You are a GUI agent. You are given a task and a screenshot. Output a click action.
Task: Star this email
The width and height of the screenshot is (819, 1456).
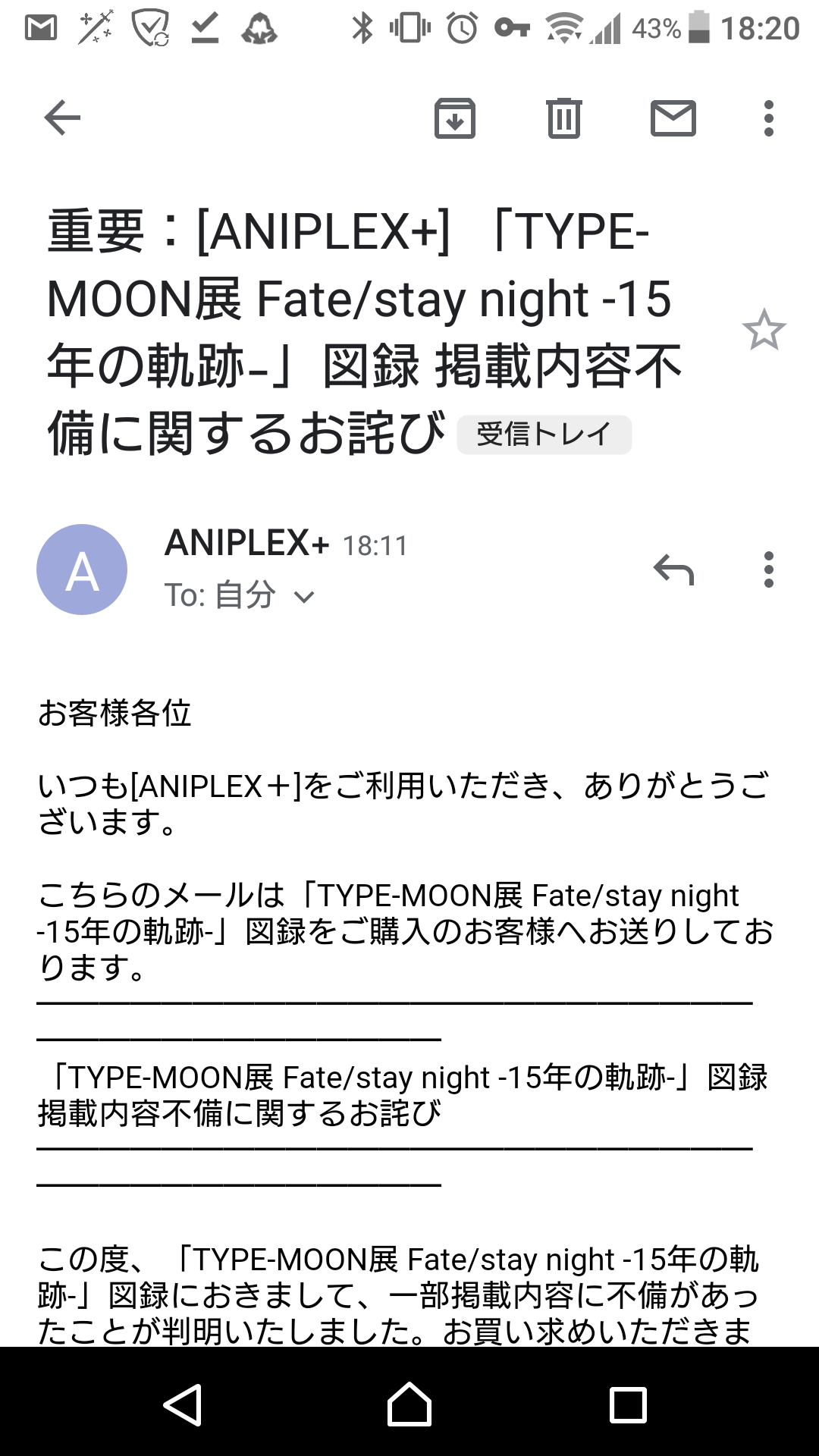[x=764, y=330]
